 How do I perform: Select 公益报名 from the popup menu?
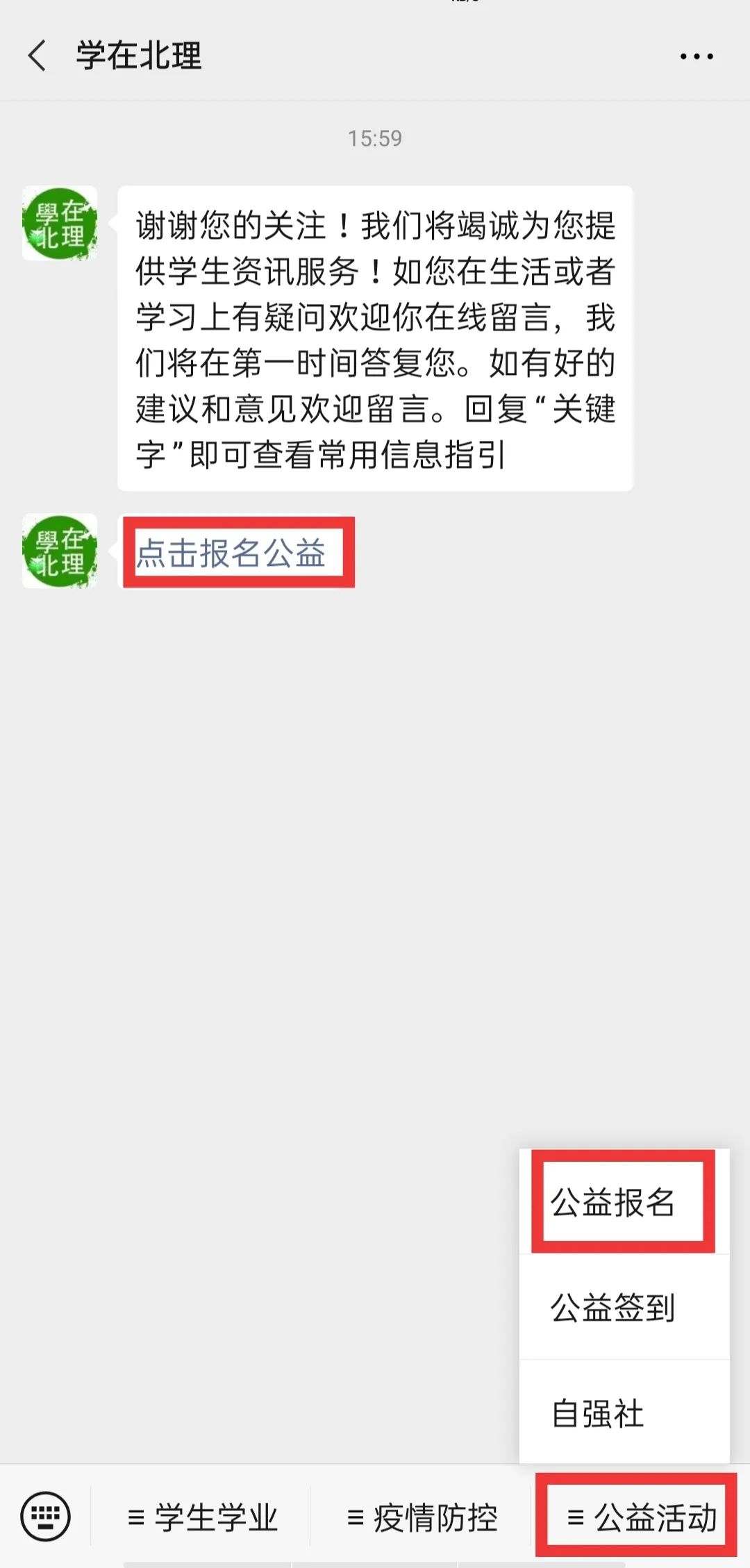coord(612,1202)
